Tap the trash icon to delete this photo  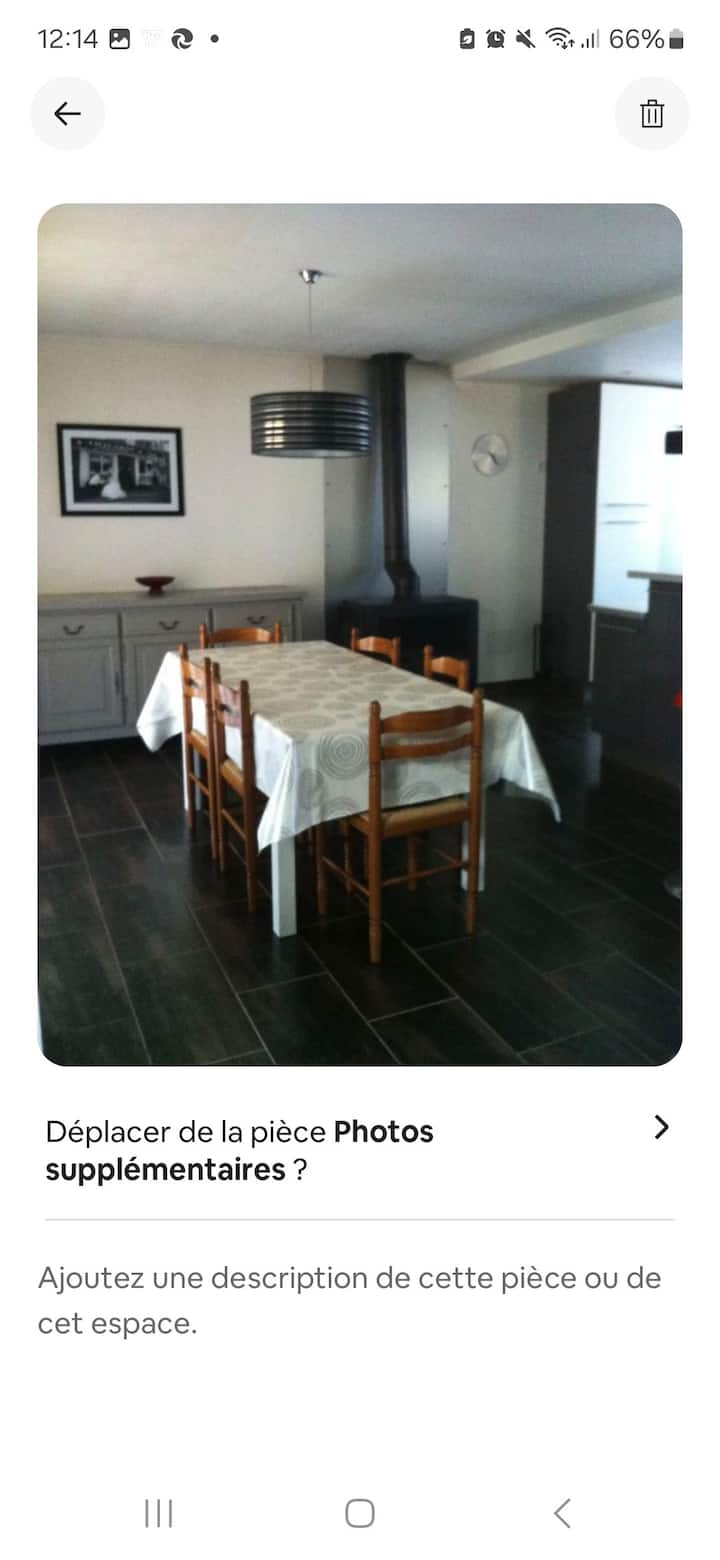point(652,114)
